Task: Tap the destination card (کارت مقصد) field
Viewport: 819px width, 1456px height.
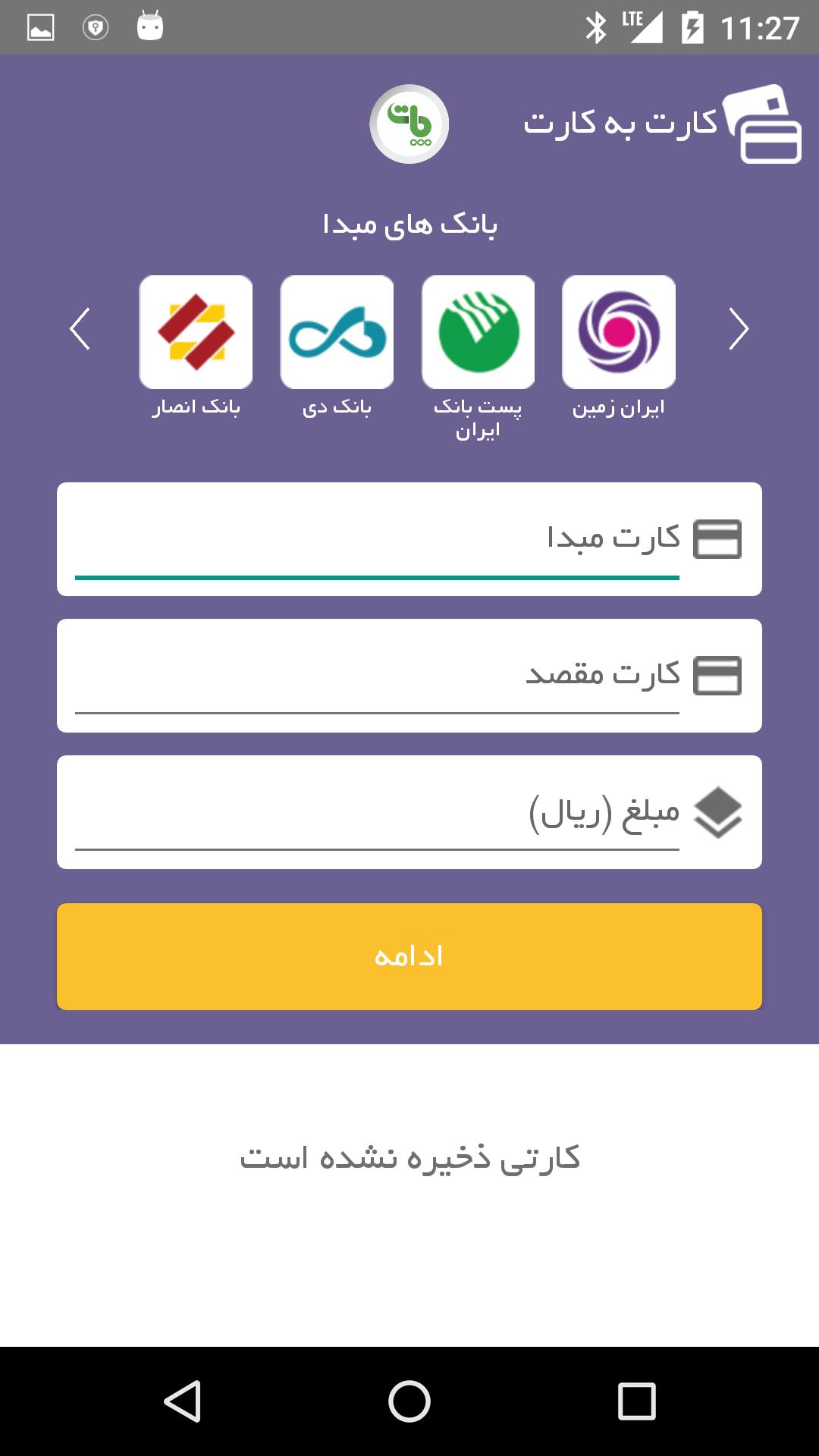Action: [377, 675]
